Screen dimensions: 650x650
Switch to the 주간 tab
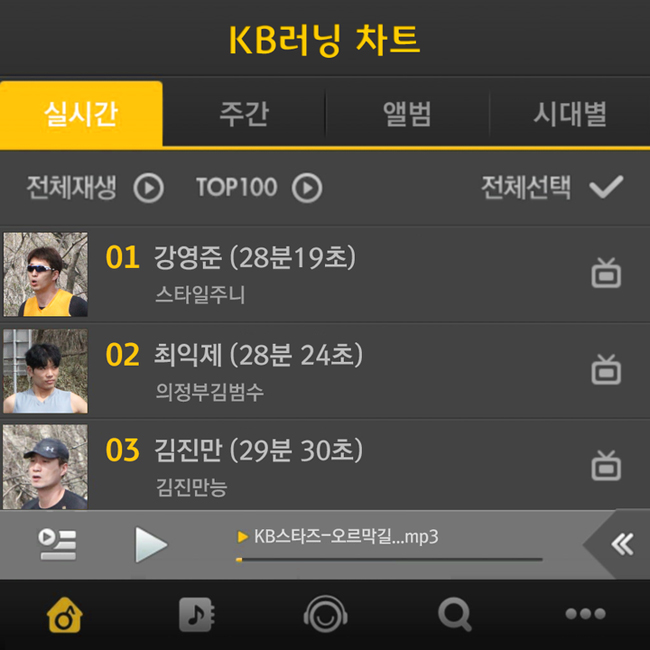pyautogui.click(x=243, y=114)
